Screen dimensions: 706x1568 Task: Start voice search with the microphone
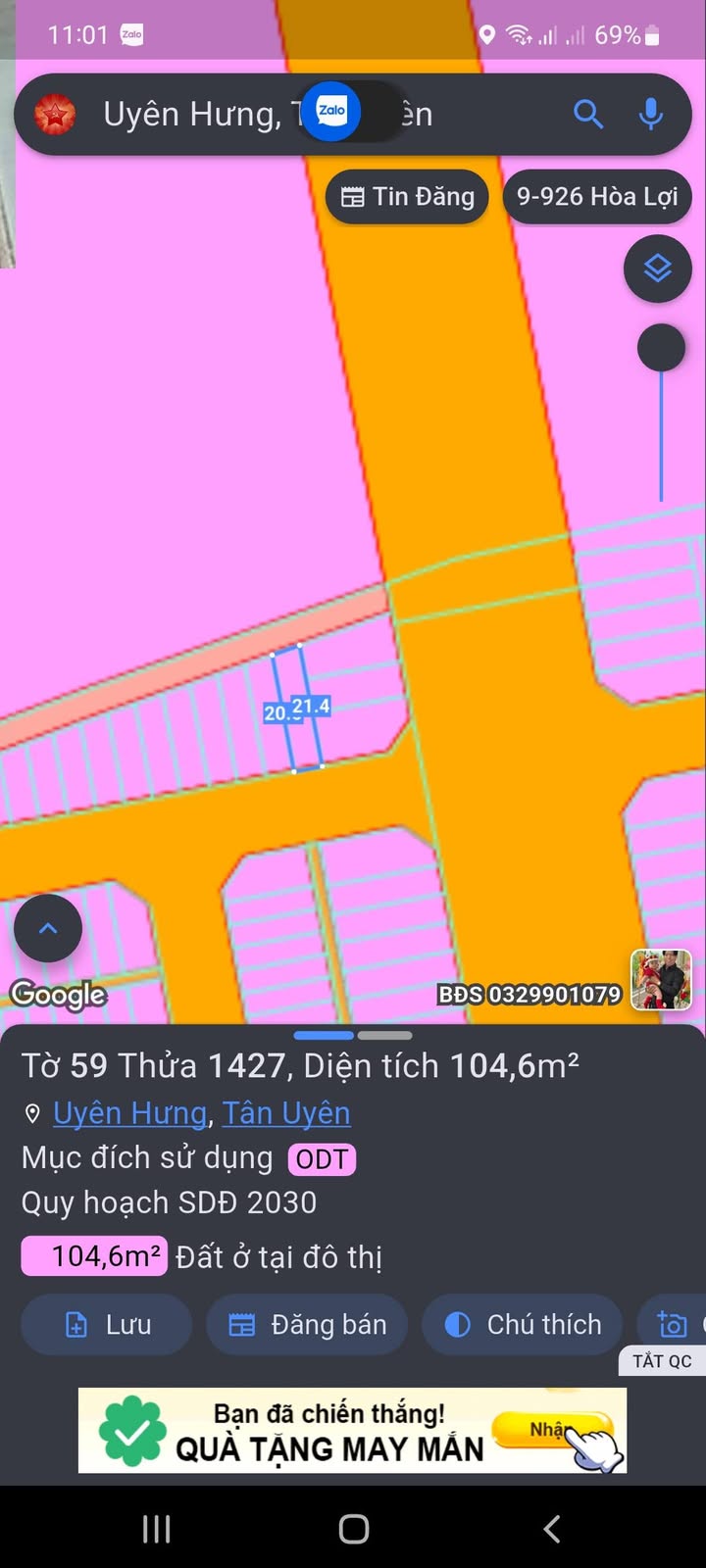650,115
